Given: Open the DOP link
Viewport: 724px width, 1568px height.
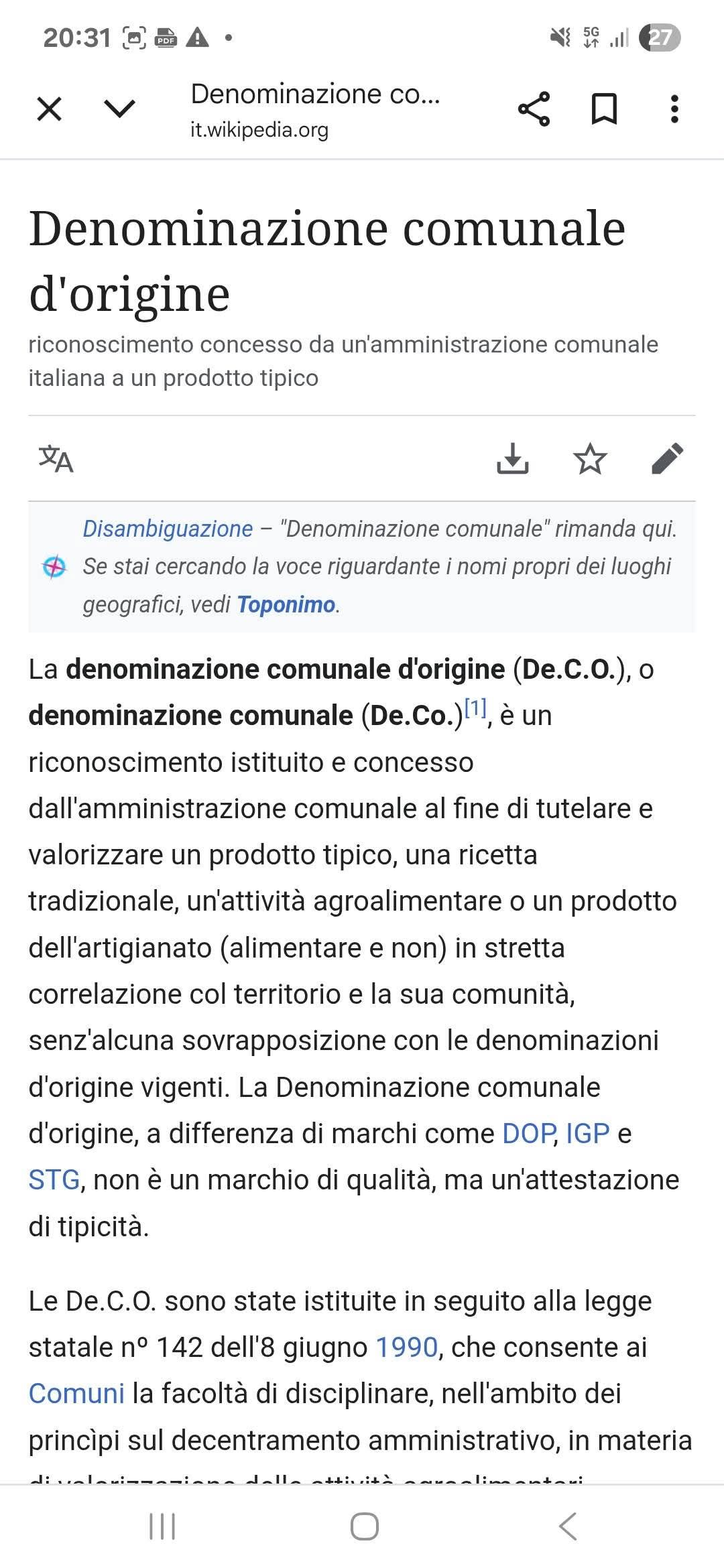Looking at the screenshot, I should click(x=528, y=1133).
